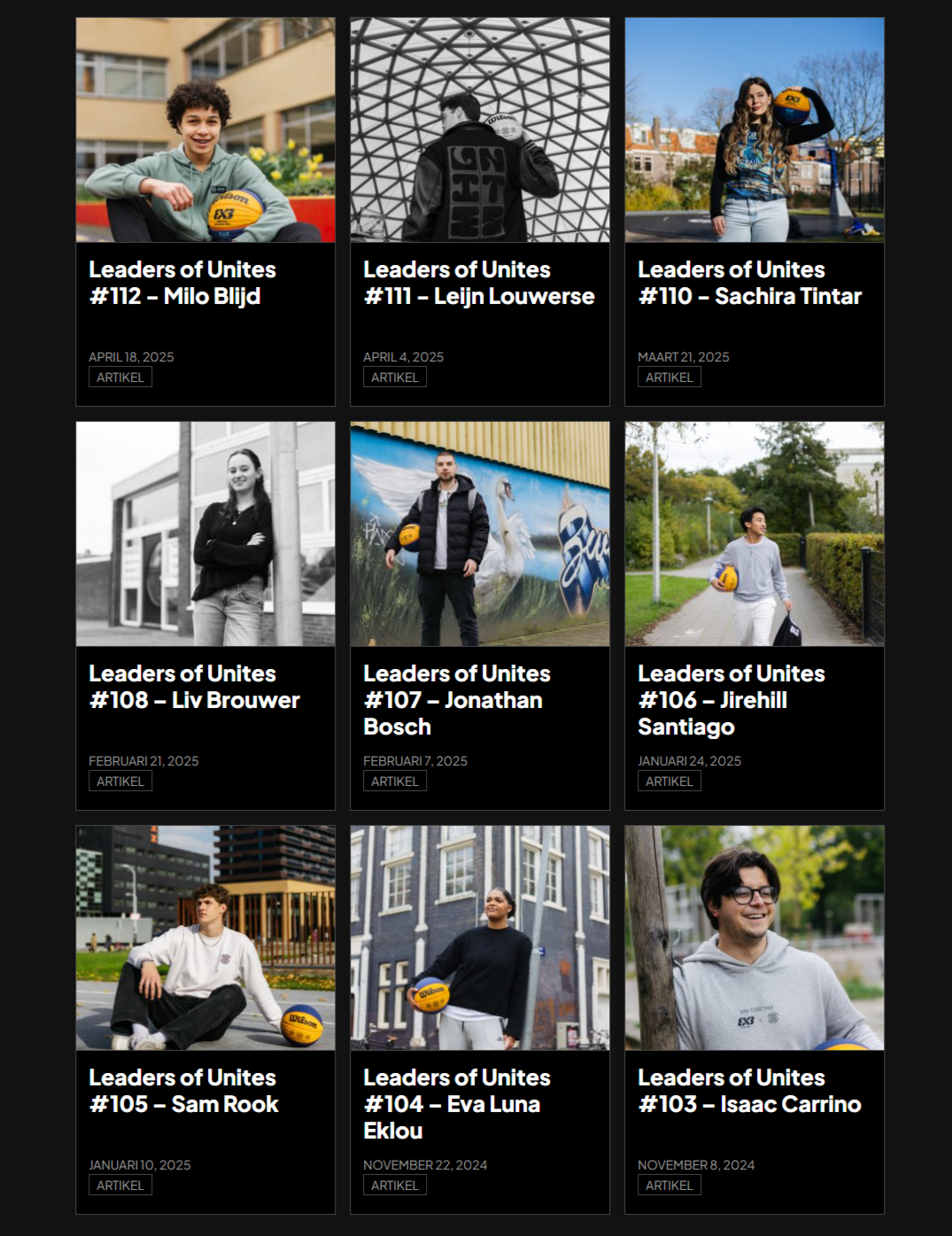Open the #104 Eva Luna Eklou article
This screenshot has width=952, height=1236.
[456, 1103]
